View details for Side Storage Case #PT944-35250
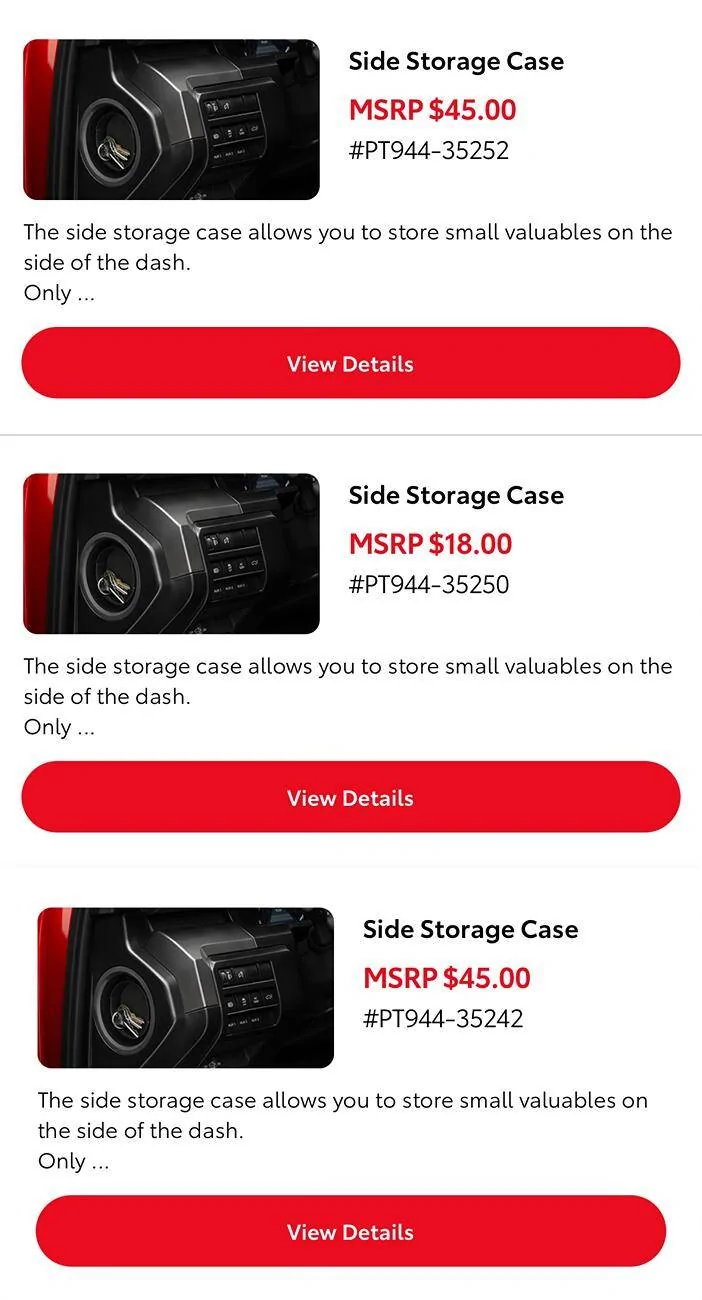Viewport: 702px width, 1300px height. click(350, 797)
